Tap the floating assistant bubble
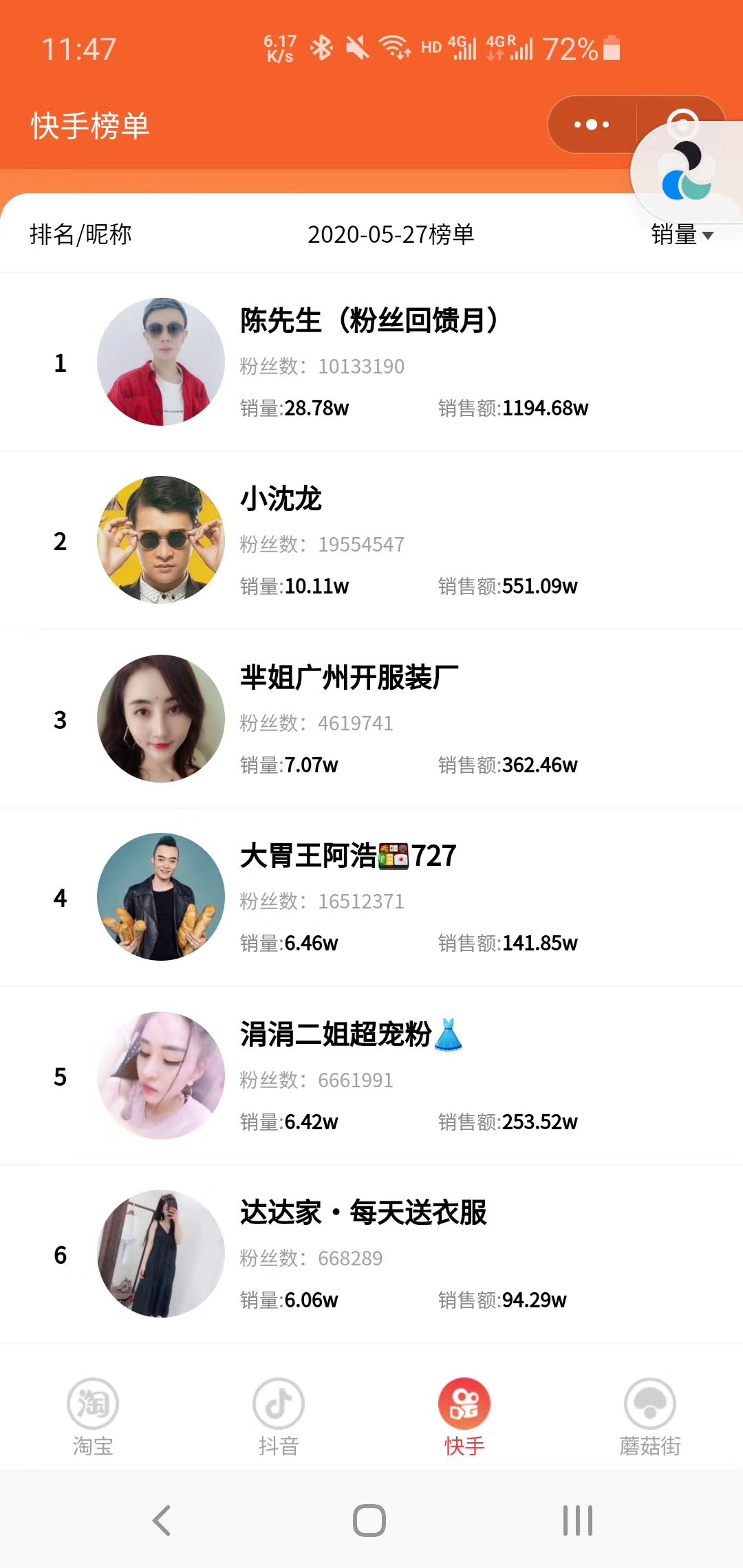The image size is (743, 1568). click(x=686, y=172)
